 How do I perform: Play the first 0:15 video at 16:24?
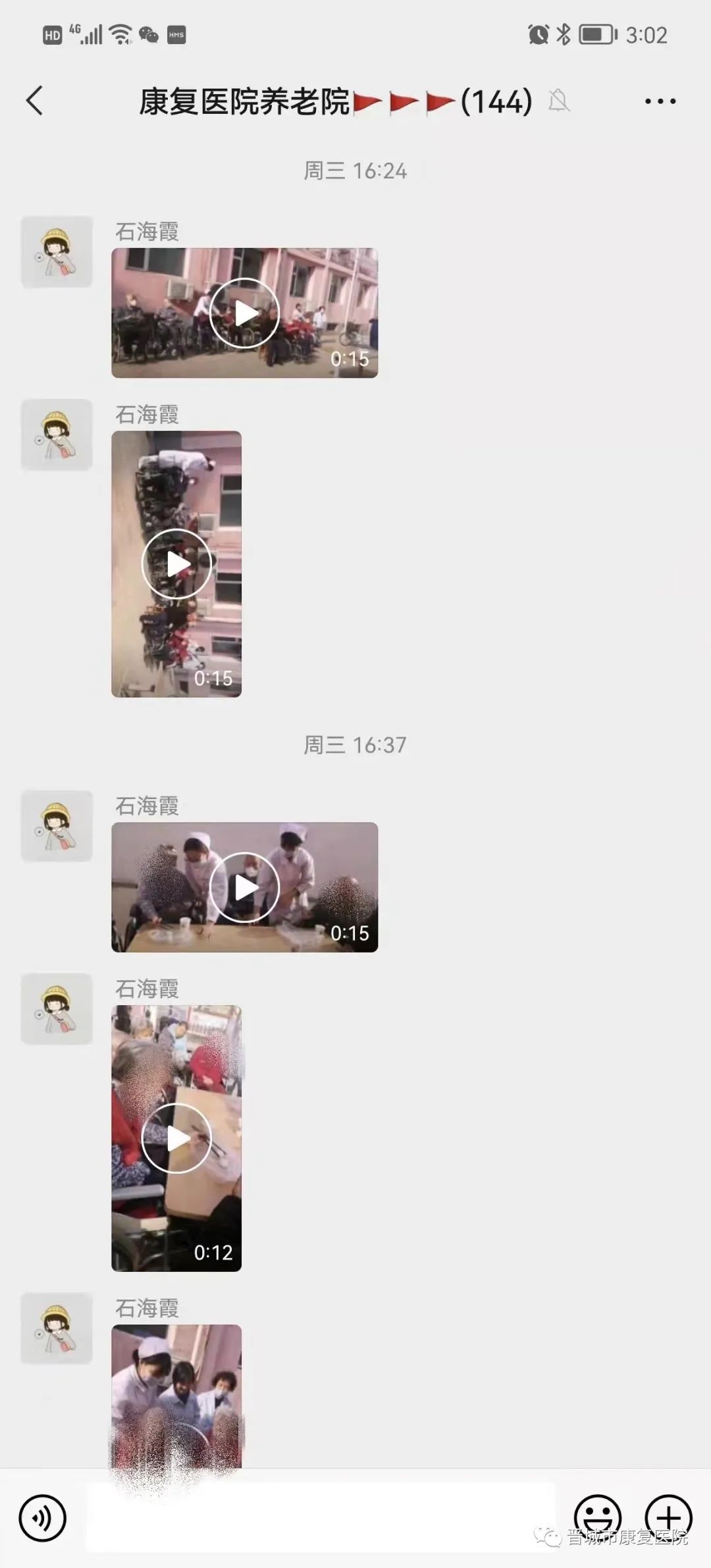tap(244, 313)
